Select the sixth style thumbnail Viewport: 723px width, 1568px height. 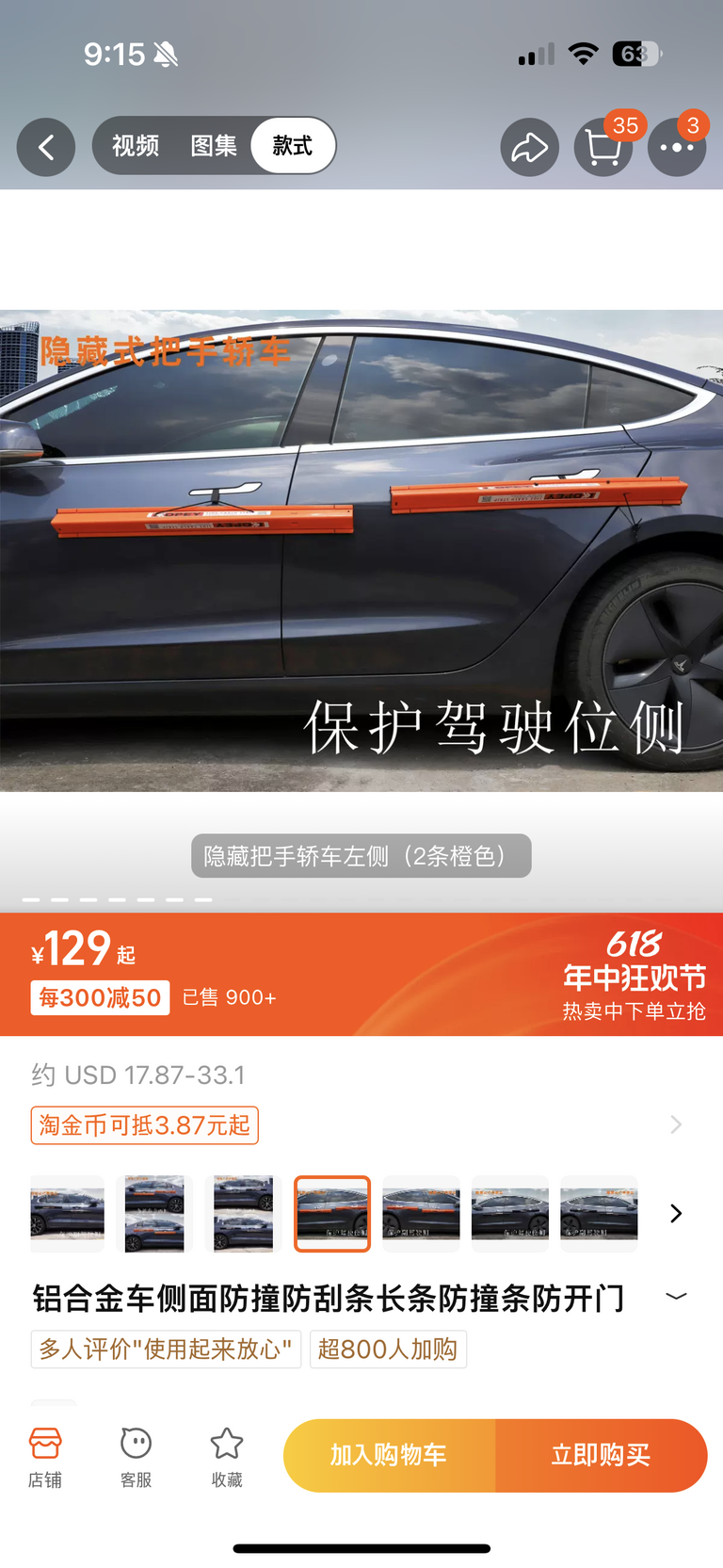[509, 1213]
